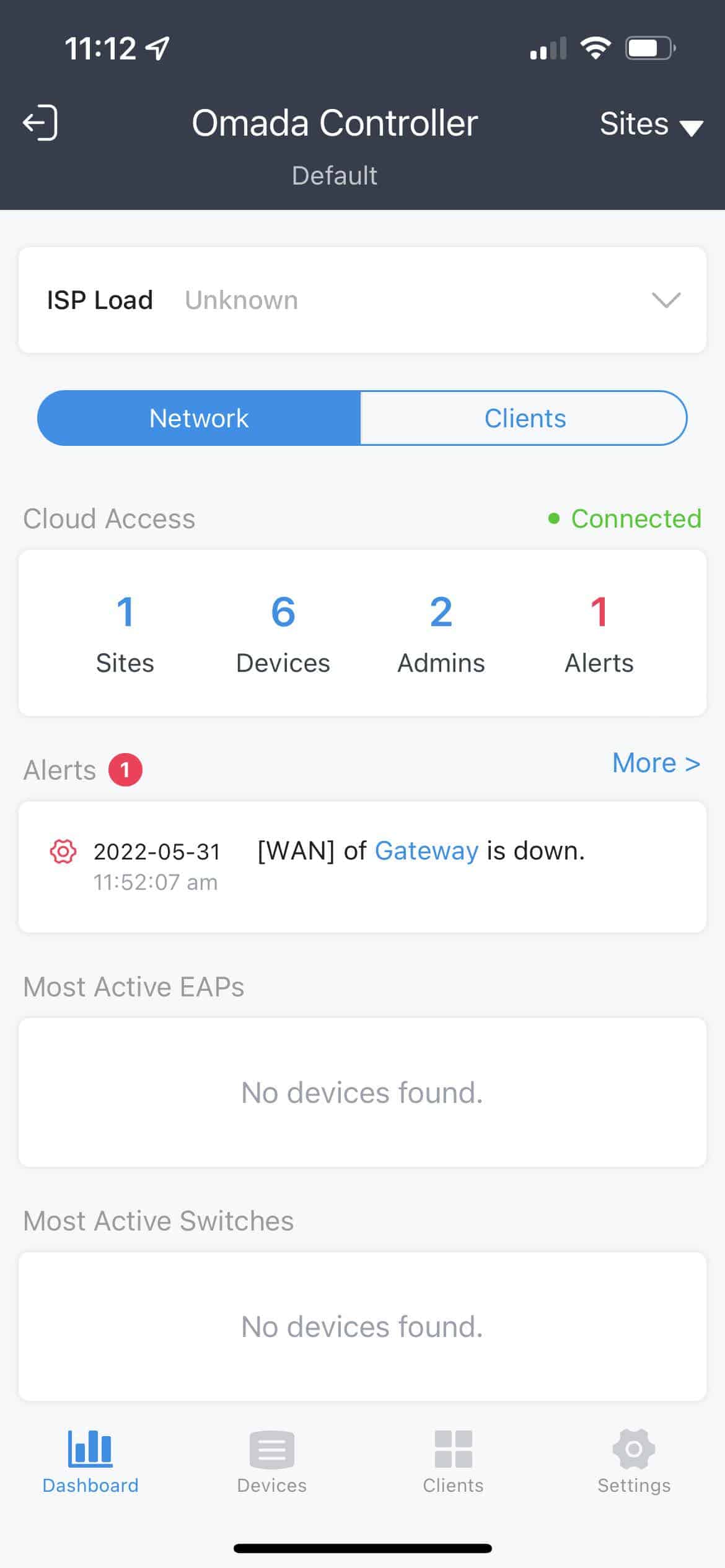Tap More to see all alerts
The height and width of the screenshot is (1568, 725).
click(x=656, y=763)
